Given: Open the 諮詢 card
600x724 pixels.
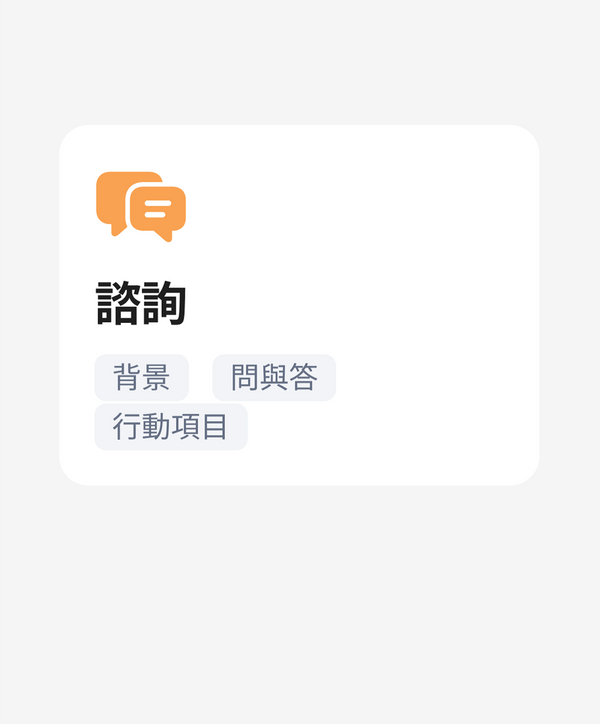Looking at the screenshot, I should [141, 303].
